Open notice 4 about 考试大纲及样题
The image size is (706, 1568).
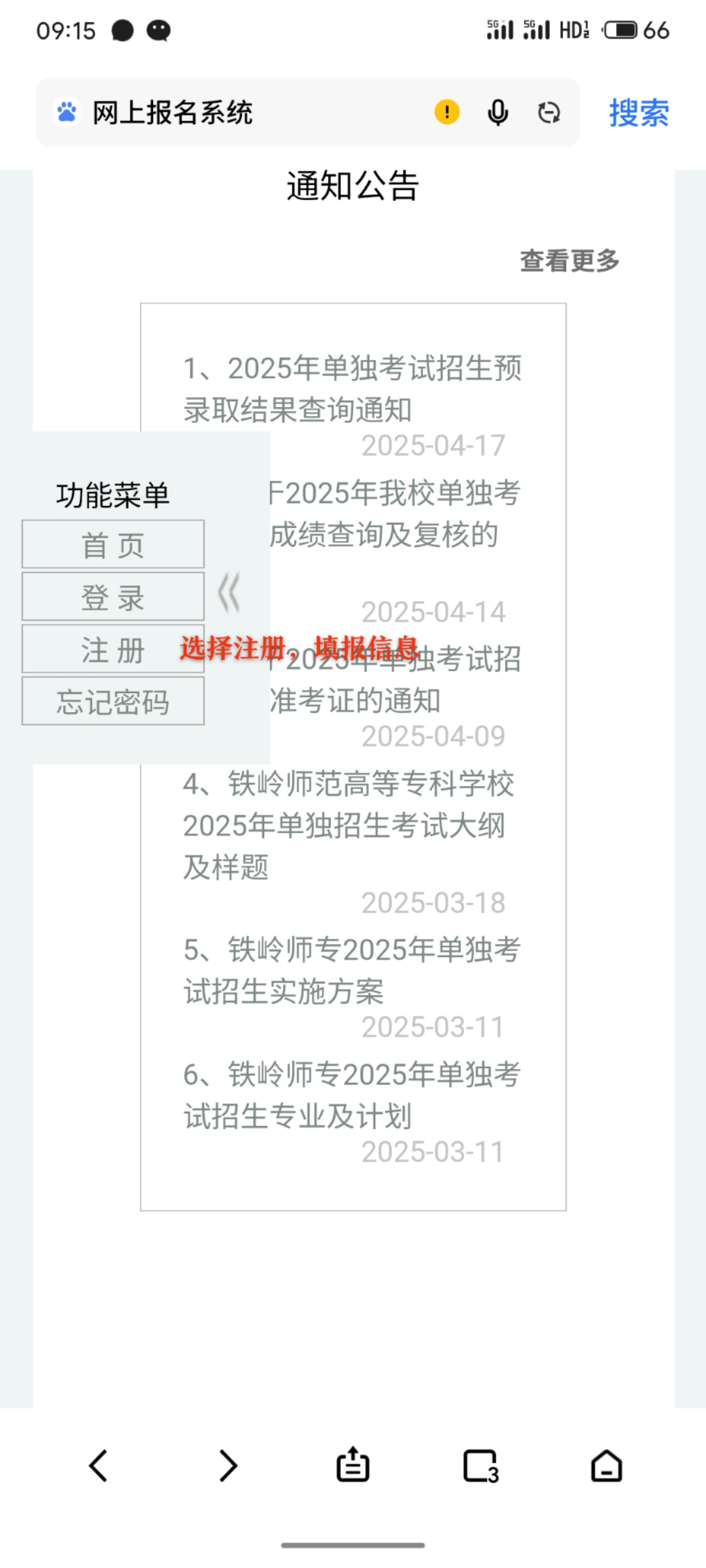(346, 825)
